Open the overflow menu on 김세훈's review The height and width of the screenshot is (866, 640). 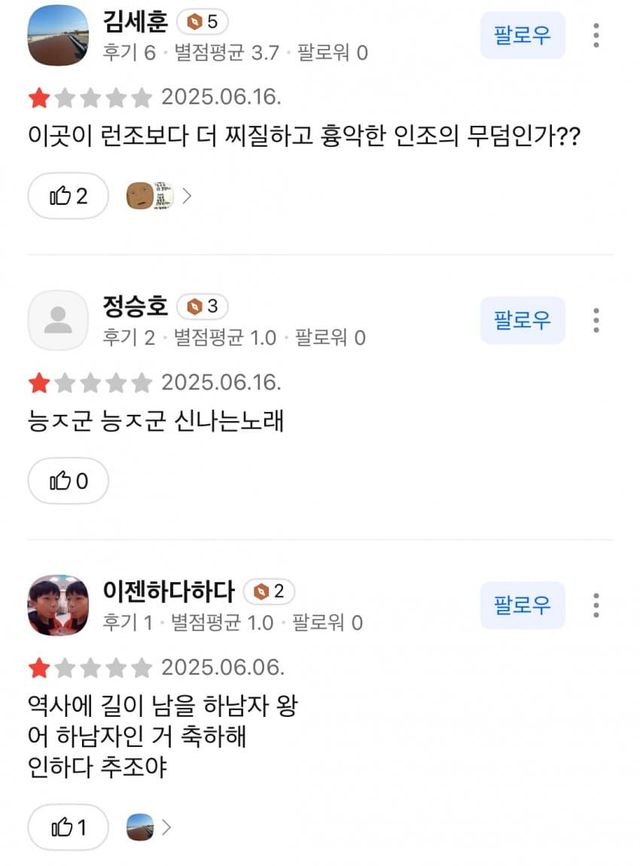596,36
